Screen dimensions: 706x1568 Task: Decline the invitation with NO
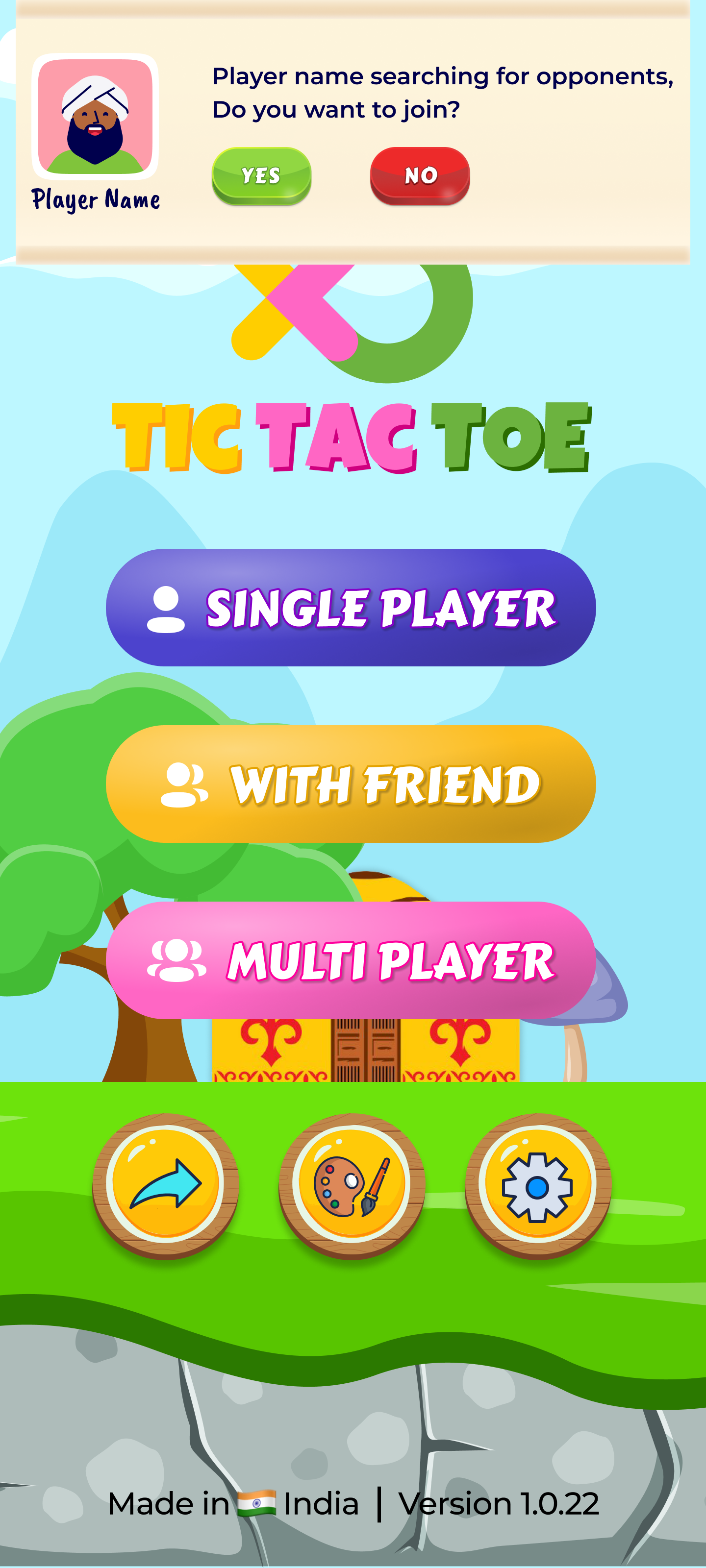point(420,175)
